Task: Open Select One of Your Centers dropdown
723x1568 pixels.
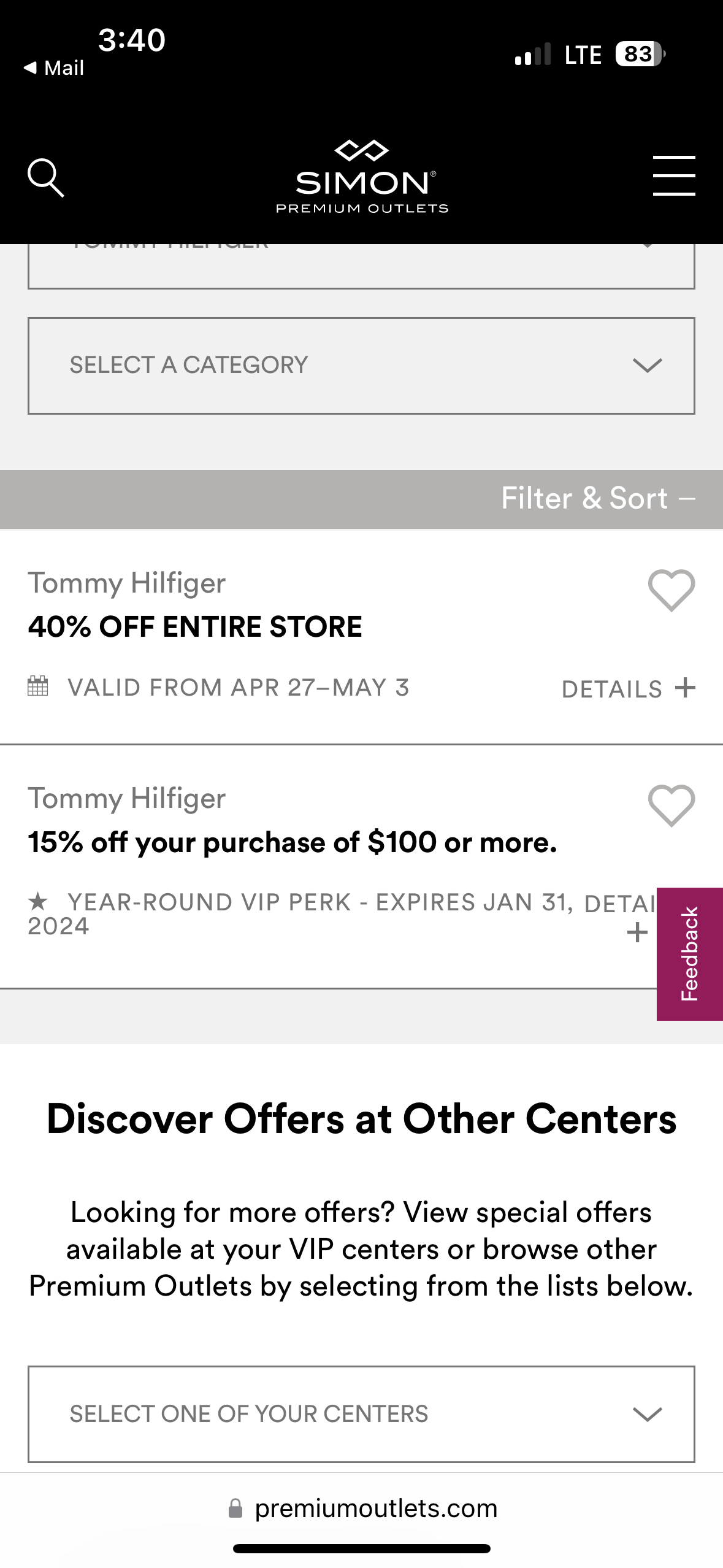Action: pos(361,1414)
